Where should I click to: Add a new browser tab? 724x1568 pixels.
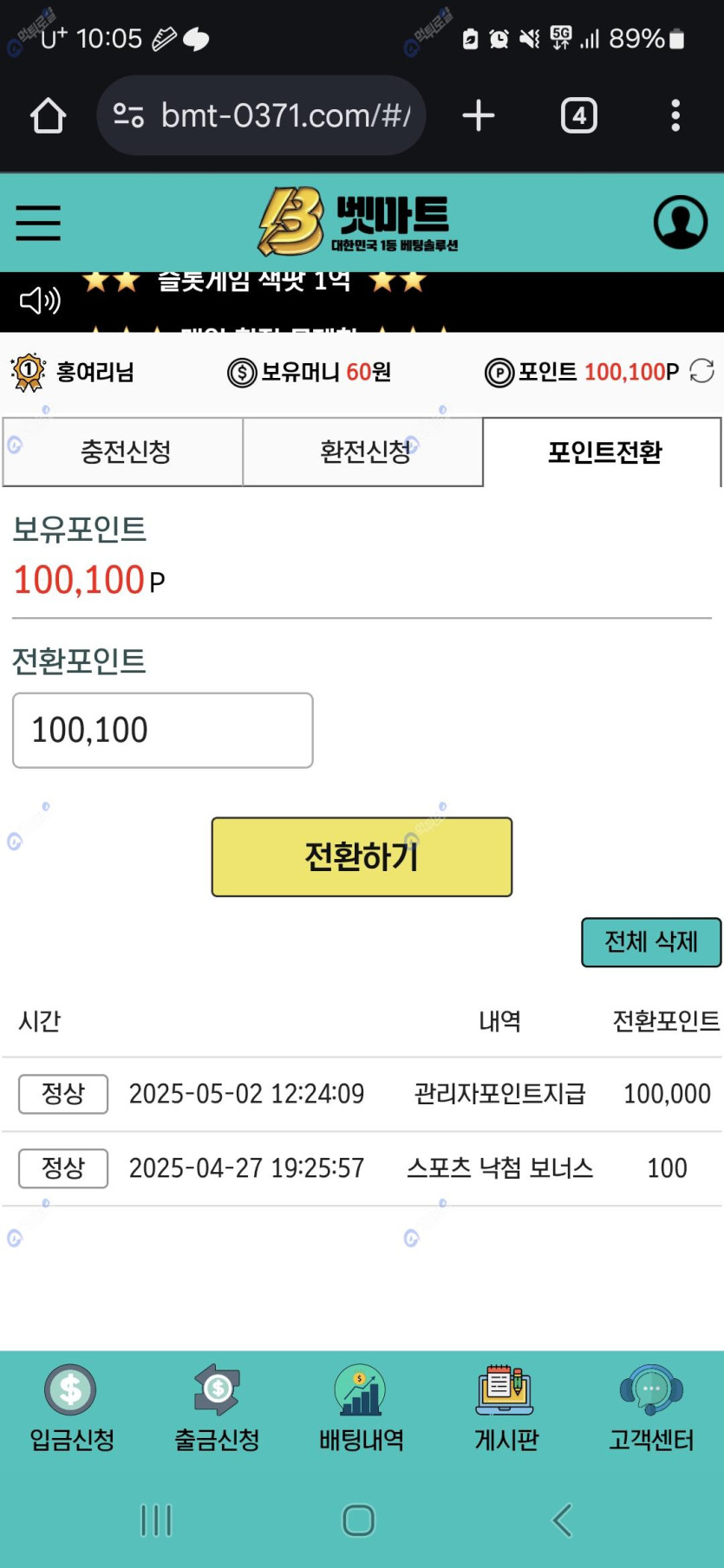tap(479, 115)
